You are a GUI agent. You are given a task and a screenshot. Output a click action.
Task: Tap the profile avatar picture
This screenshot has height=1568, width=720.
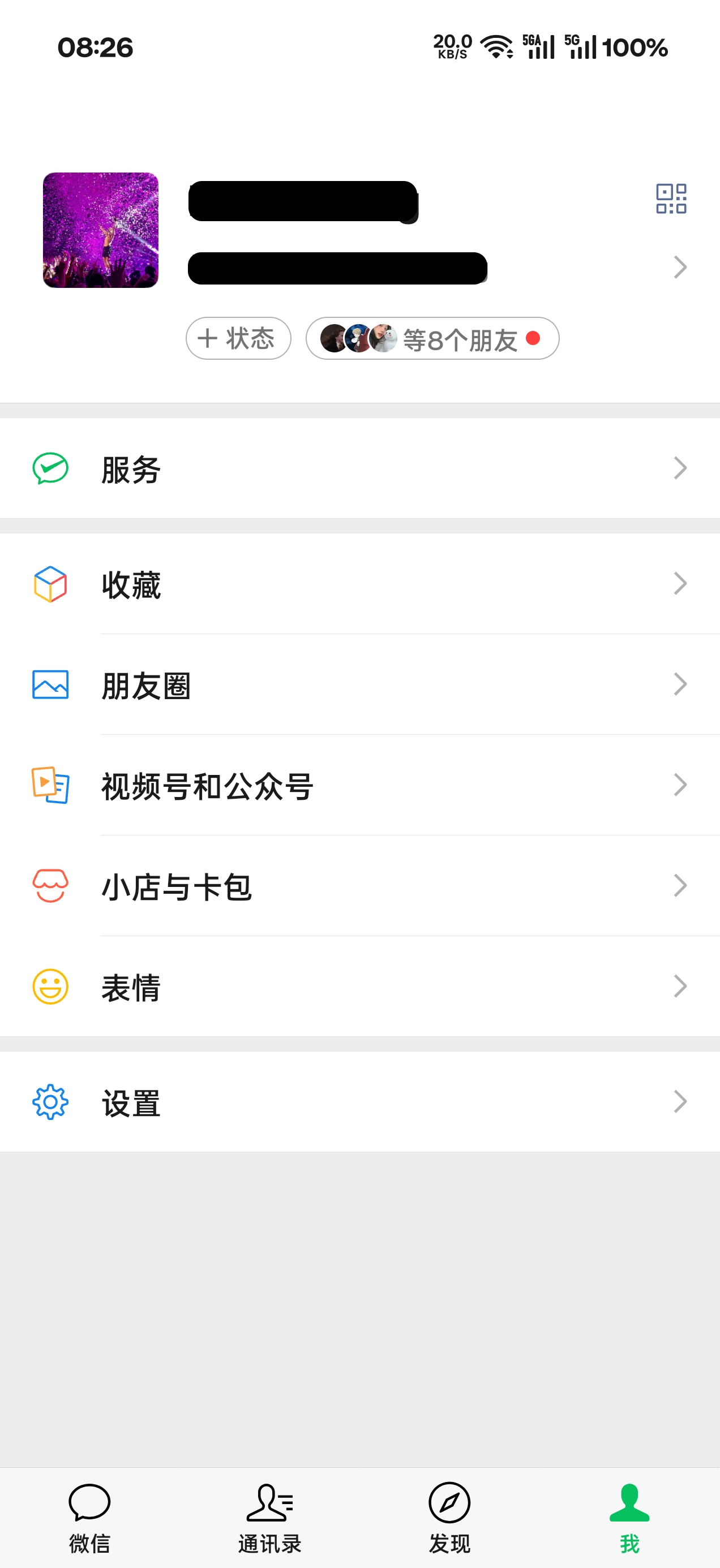click(x=101, y=230)
